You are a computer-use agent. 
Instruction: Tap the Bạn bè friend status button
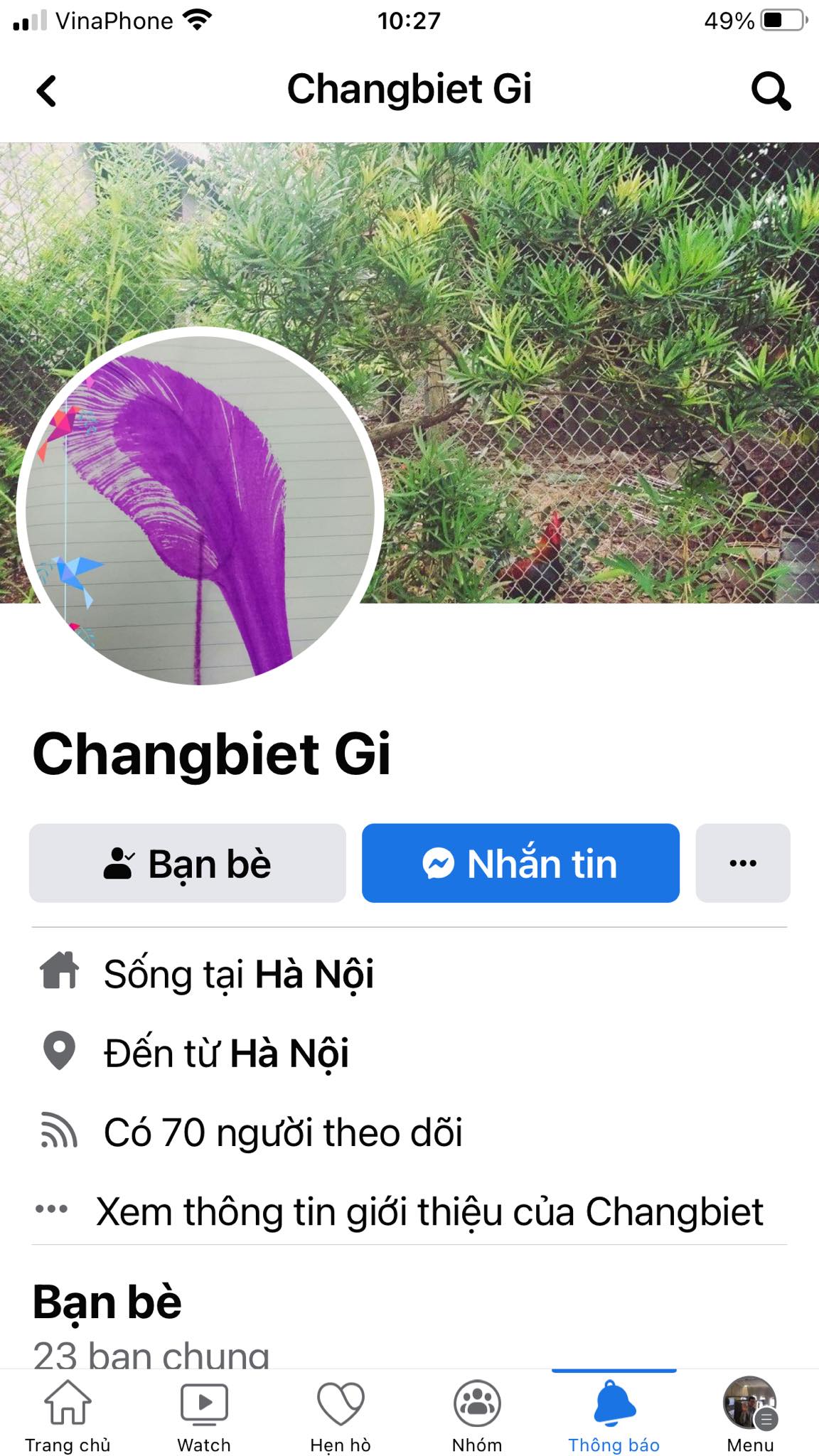pyautogui.click(x=188, y=863)
